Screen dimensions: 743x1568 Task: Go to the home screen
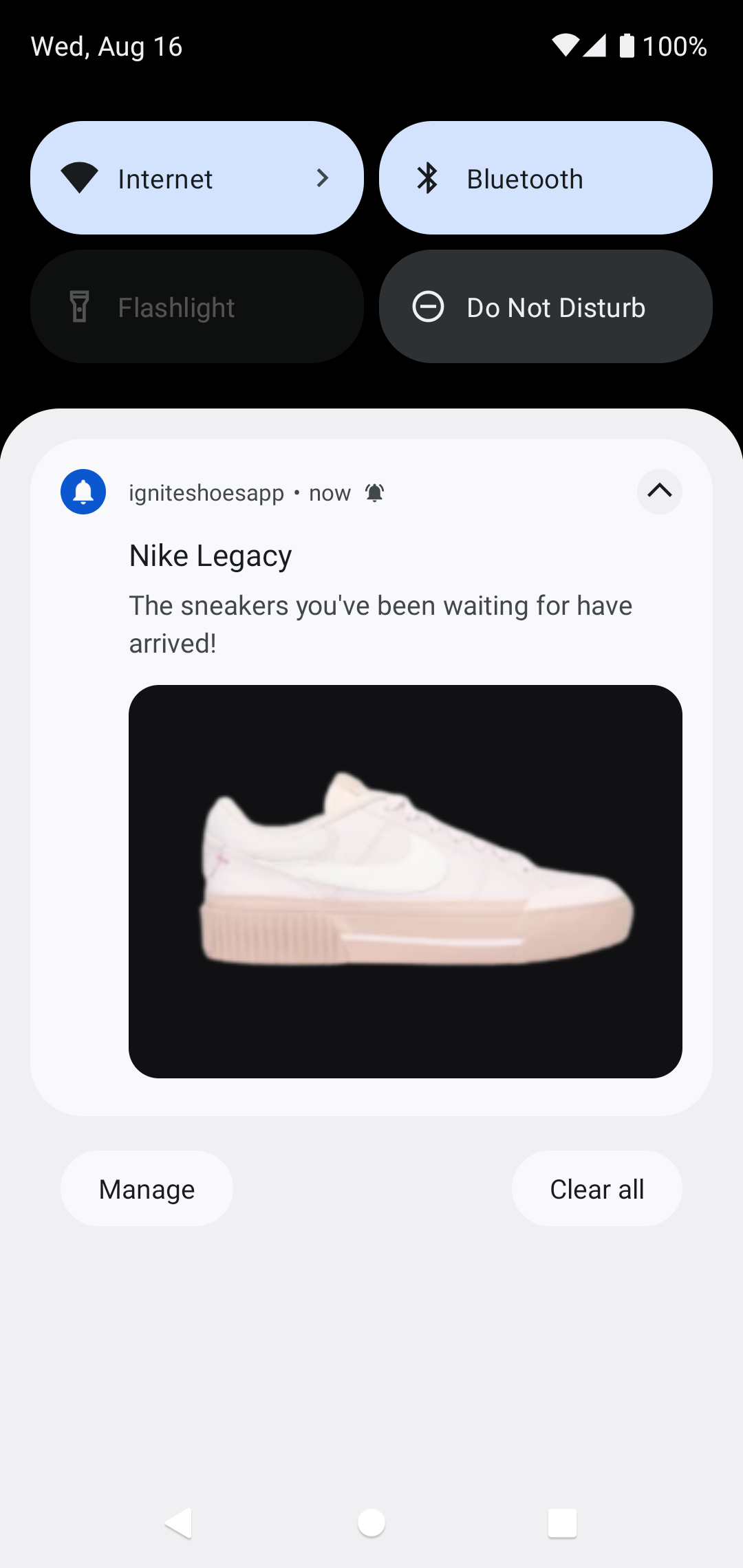coord(371,1523)
